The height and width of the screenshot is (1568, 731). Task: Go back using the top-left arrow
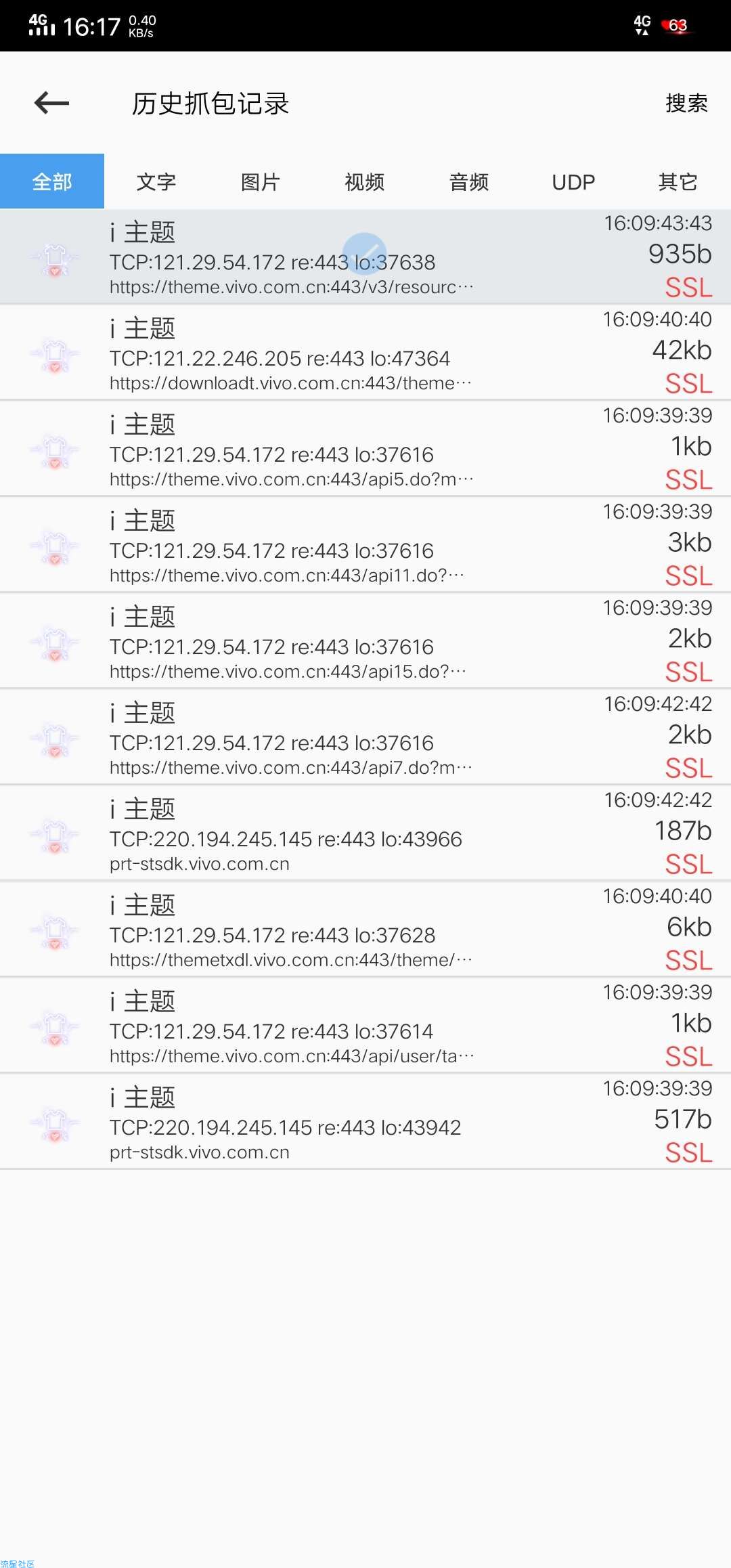(52, 103)
